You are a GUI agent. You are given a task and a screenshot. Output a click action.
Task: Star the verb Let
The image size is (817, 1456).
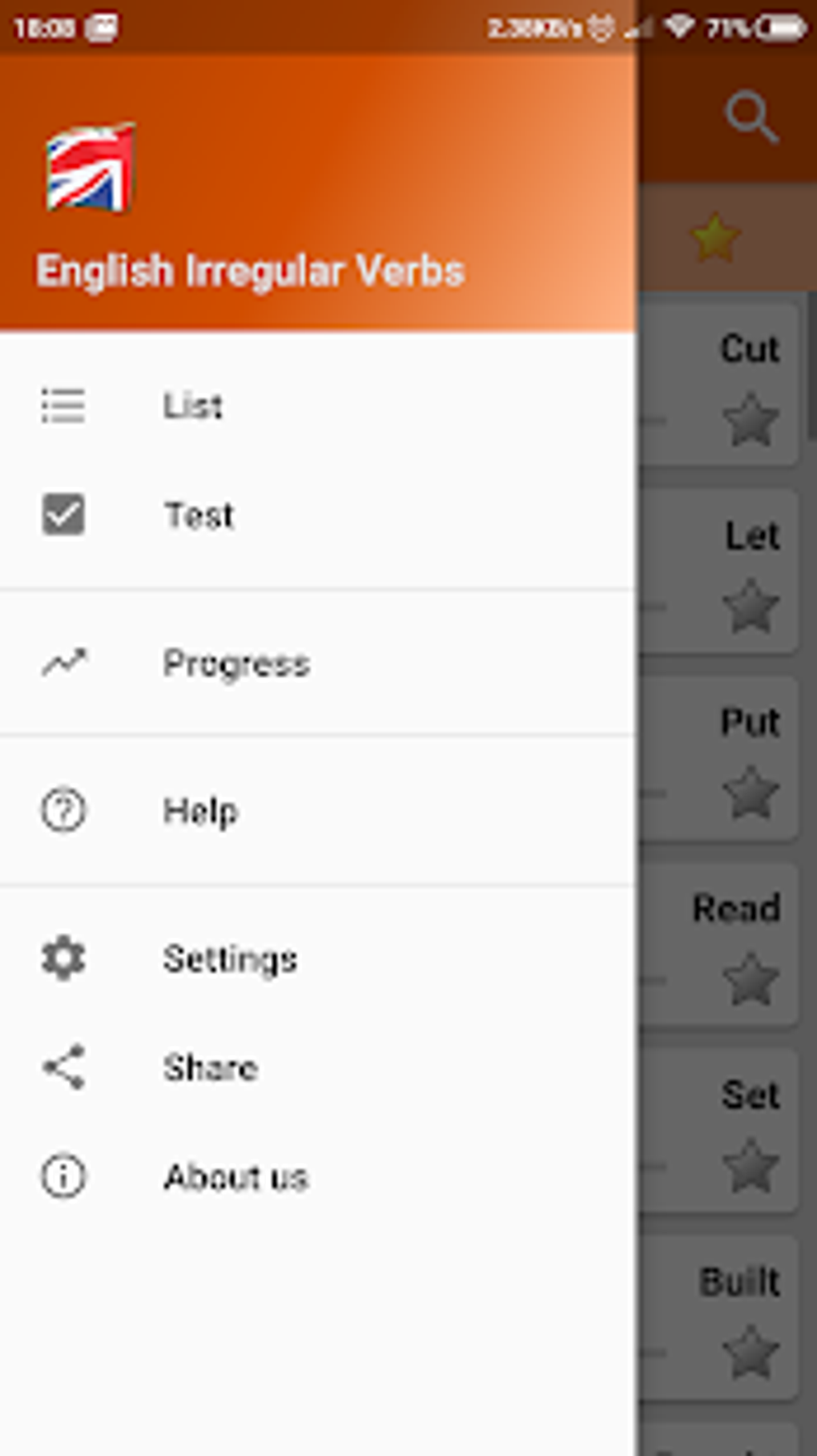[x=750, y=605]
